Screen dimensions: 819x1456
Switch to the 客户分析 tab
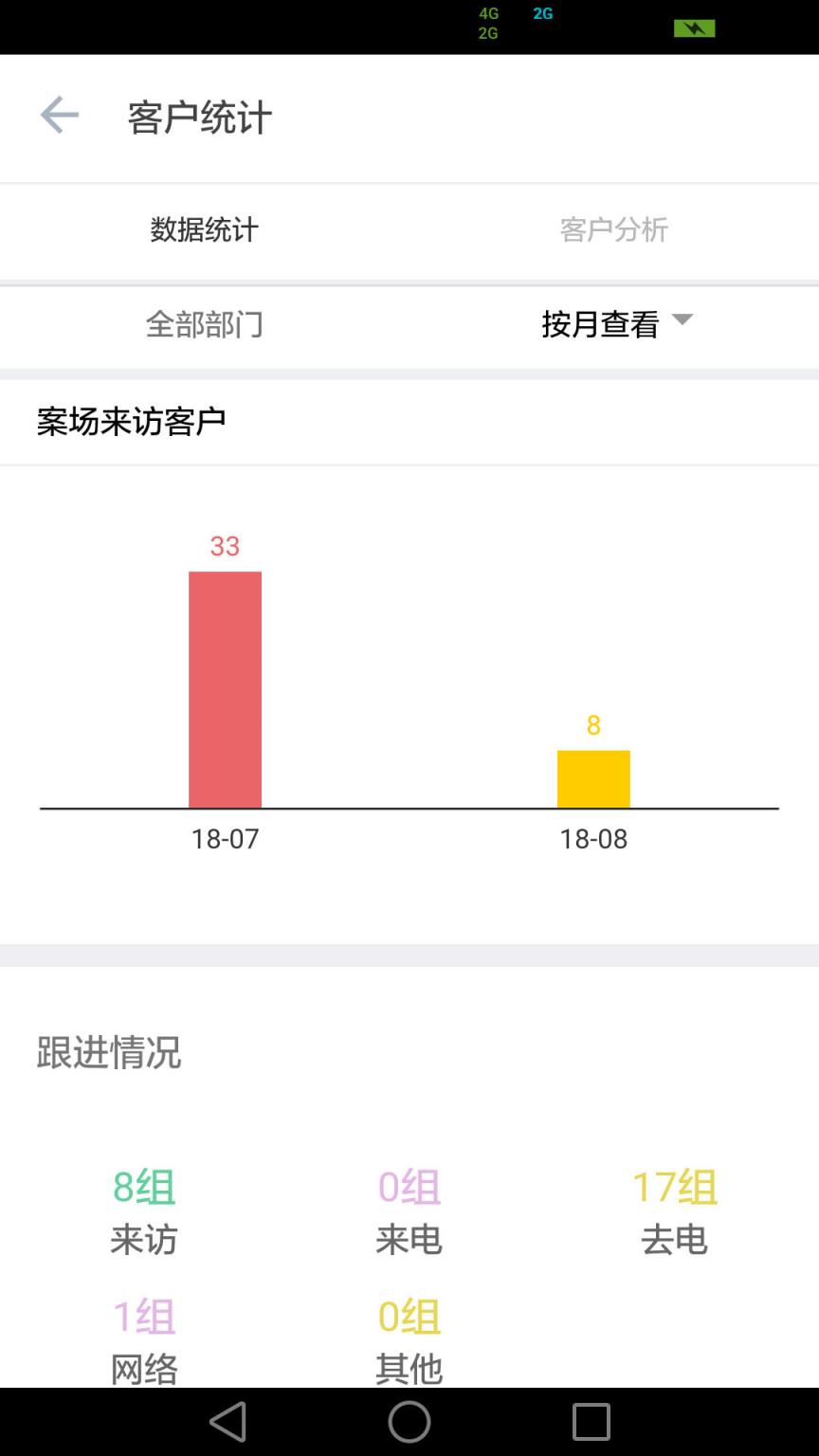click(614, 229)
